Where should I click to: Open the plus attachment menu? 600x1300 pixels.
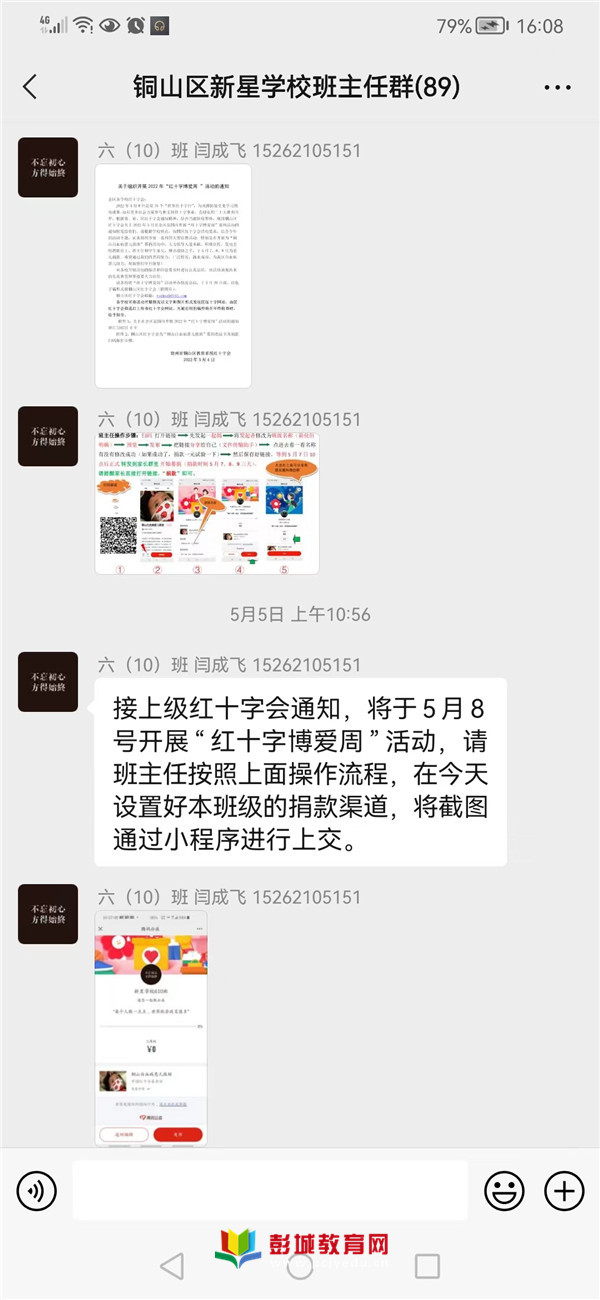(563, 1190)
